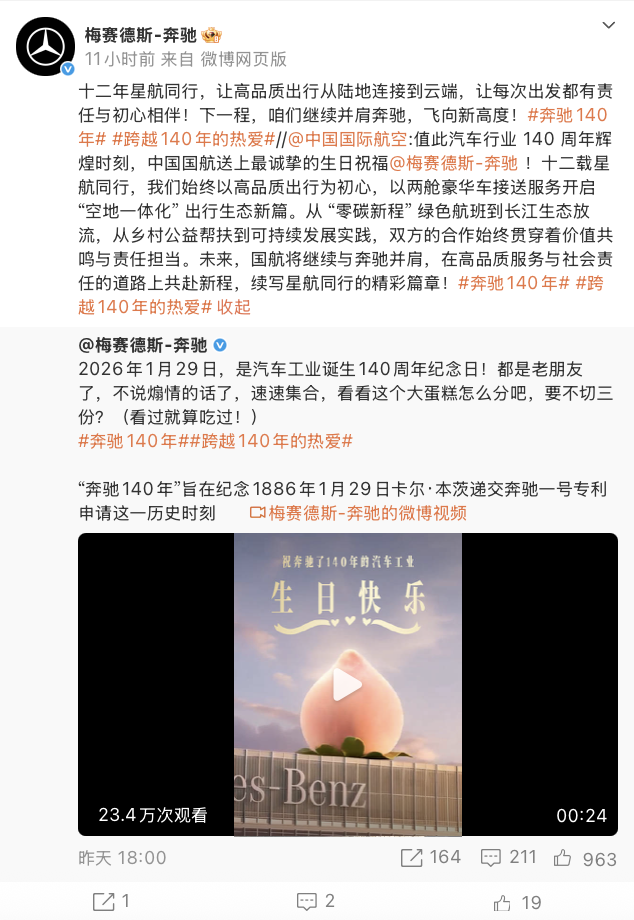634x920 pixels.
Task: Open Mercedes-Benz profile avatar
Action: (44, 45)
